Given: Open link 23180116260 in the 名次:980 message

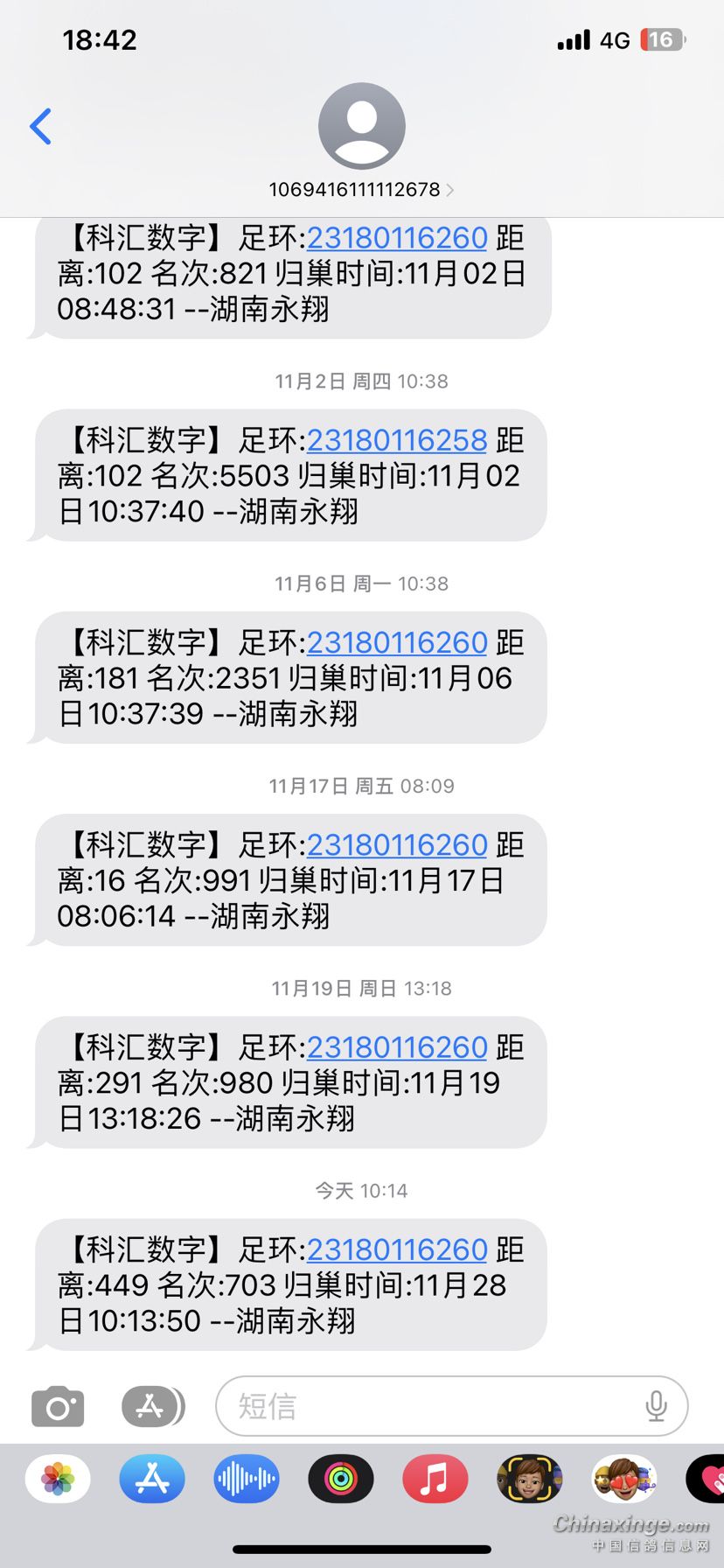Looking at the screenshot, I should coord(397,1047).
